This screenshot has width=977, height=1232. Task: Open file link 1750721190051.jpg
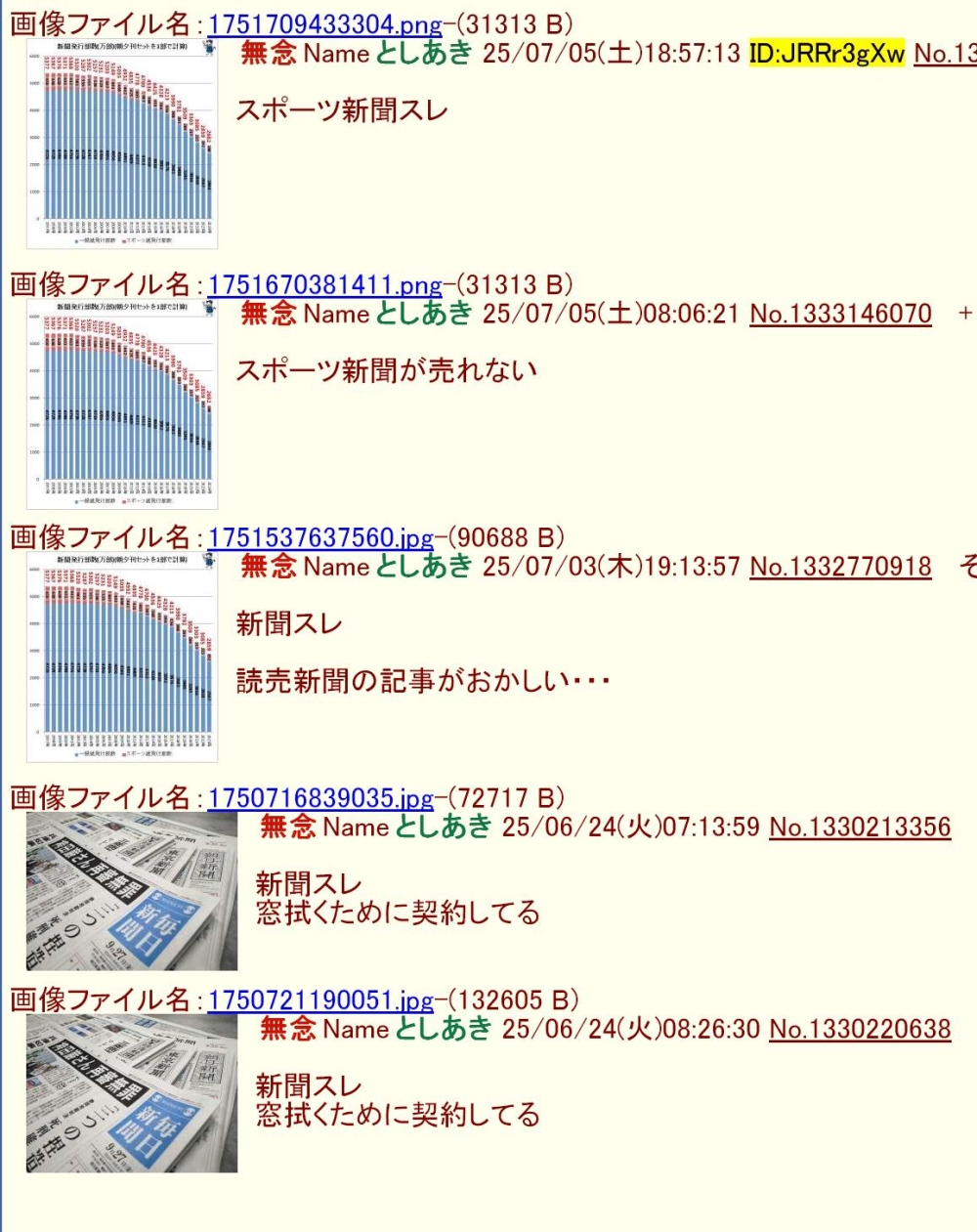tap(320, 1000)
